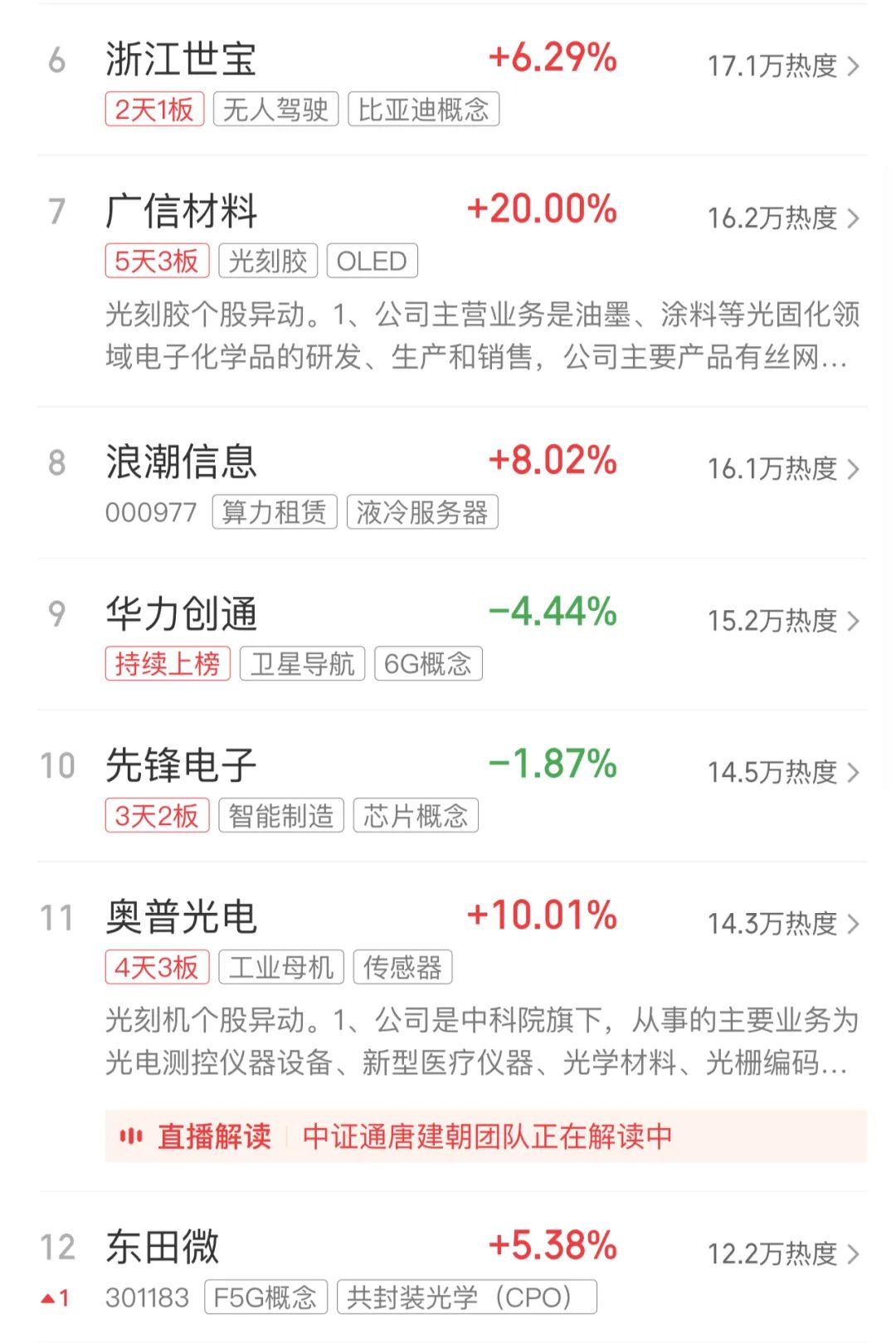This screenshot has width=896, height=1343.
Task: Open the 浪潮信息 stock row
Action: pyautogui.click(x=181, y=462)
